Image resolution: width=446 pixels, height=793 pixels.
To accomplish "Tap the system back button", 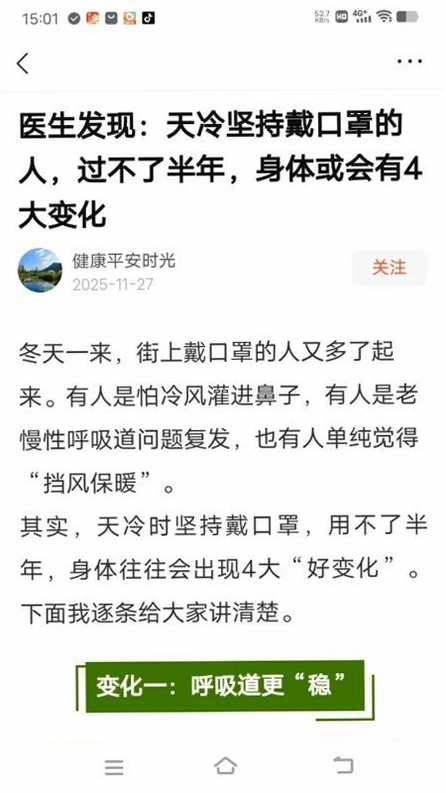I will (x=343, y=766).
